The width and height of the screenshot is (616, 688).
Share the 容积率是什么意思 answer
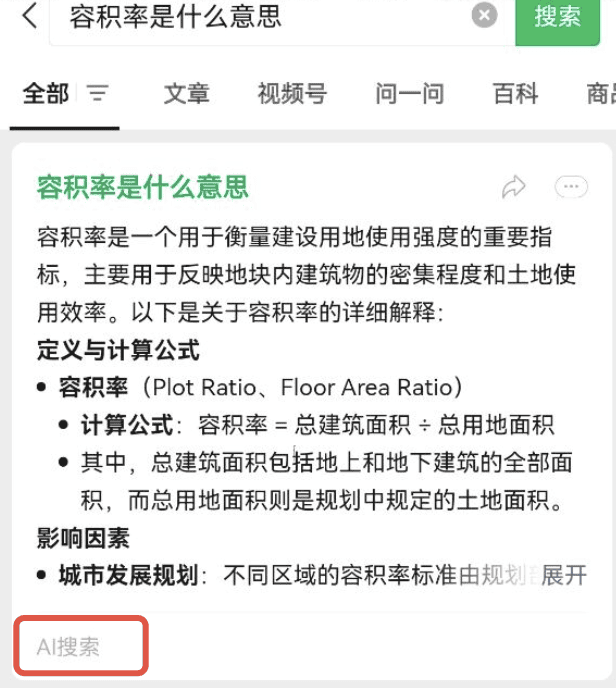click(x=514, y=187)
